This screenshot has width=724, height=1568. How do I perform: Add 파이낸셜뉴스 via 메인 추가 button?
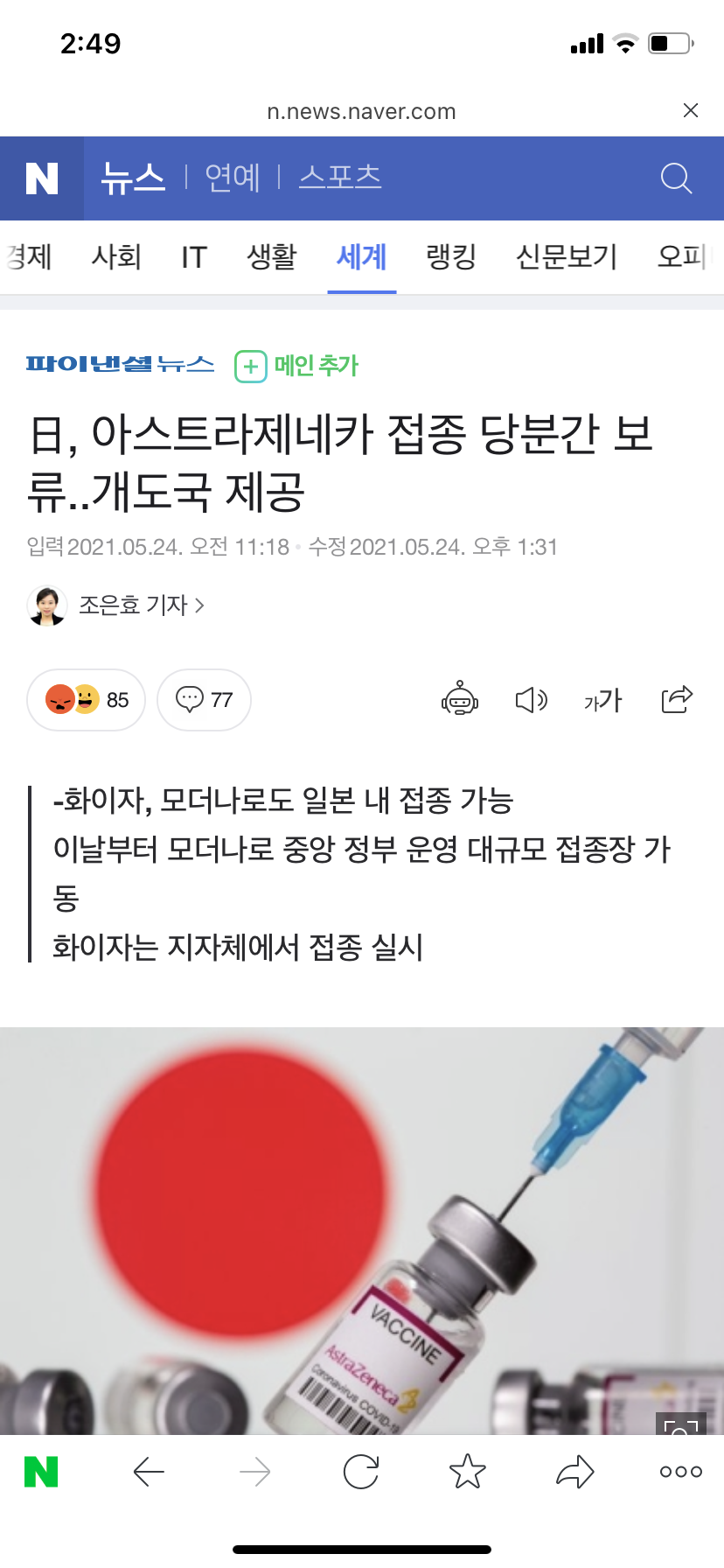[297, 366]
